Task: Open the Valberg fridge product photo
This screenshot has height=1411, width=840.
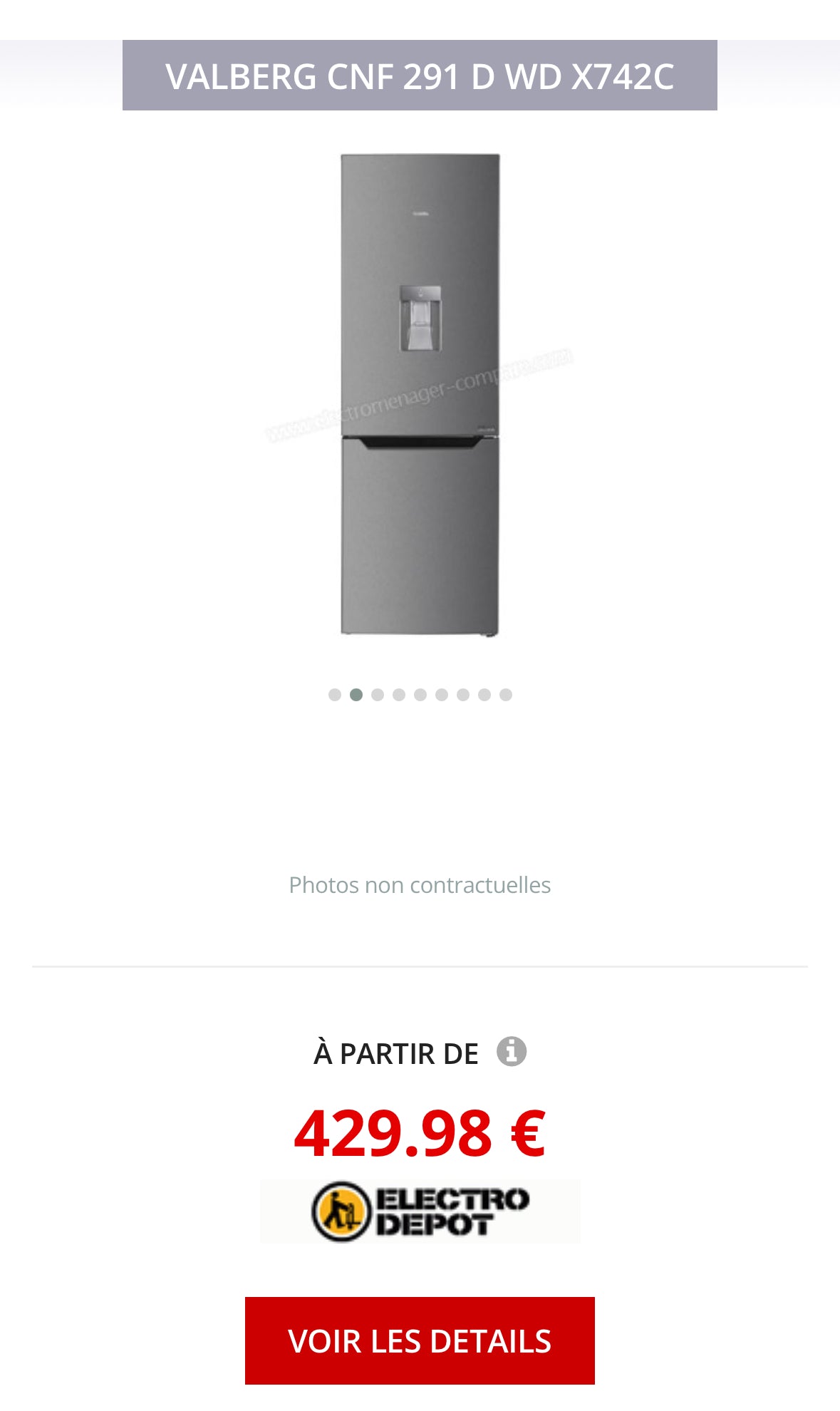Action: (420, 394)
